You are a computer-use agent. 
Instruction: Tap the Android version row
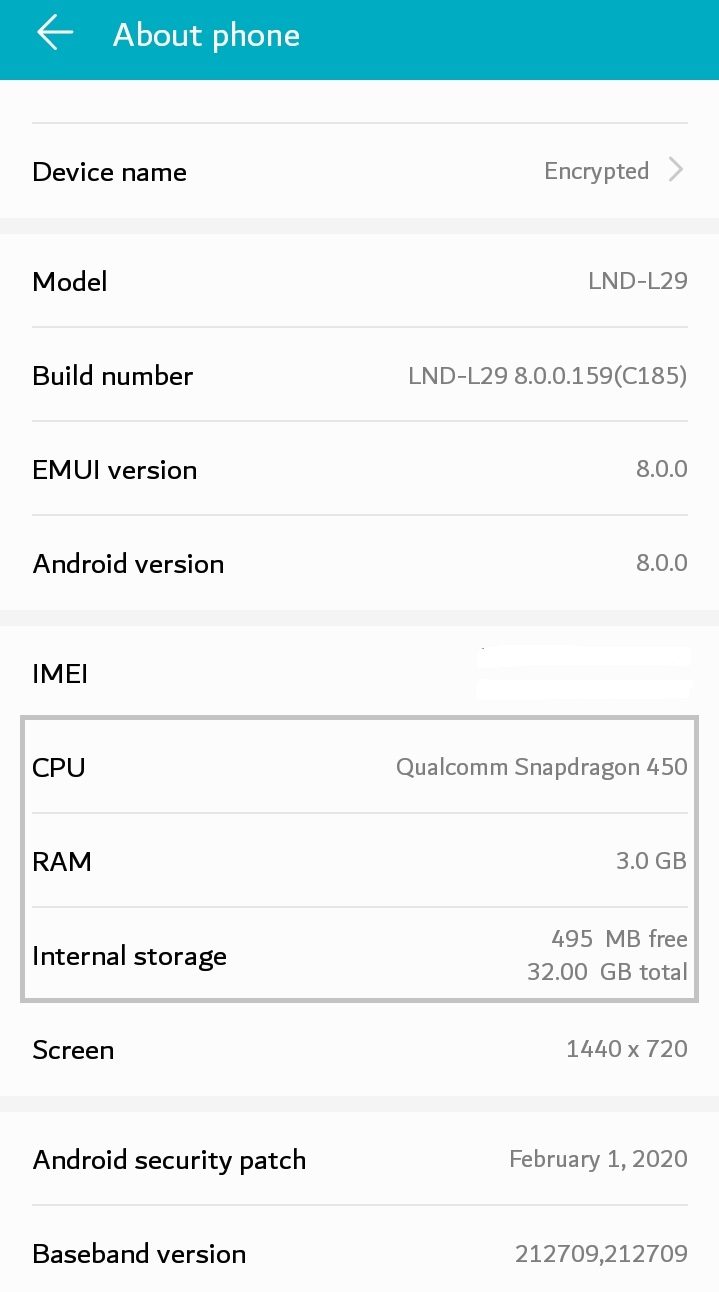coord(359,563)
